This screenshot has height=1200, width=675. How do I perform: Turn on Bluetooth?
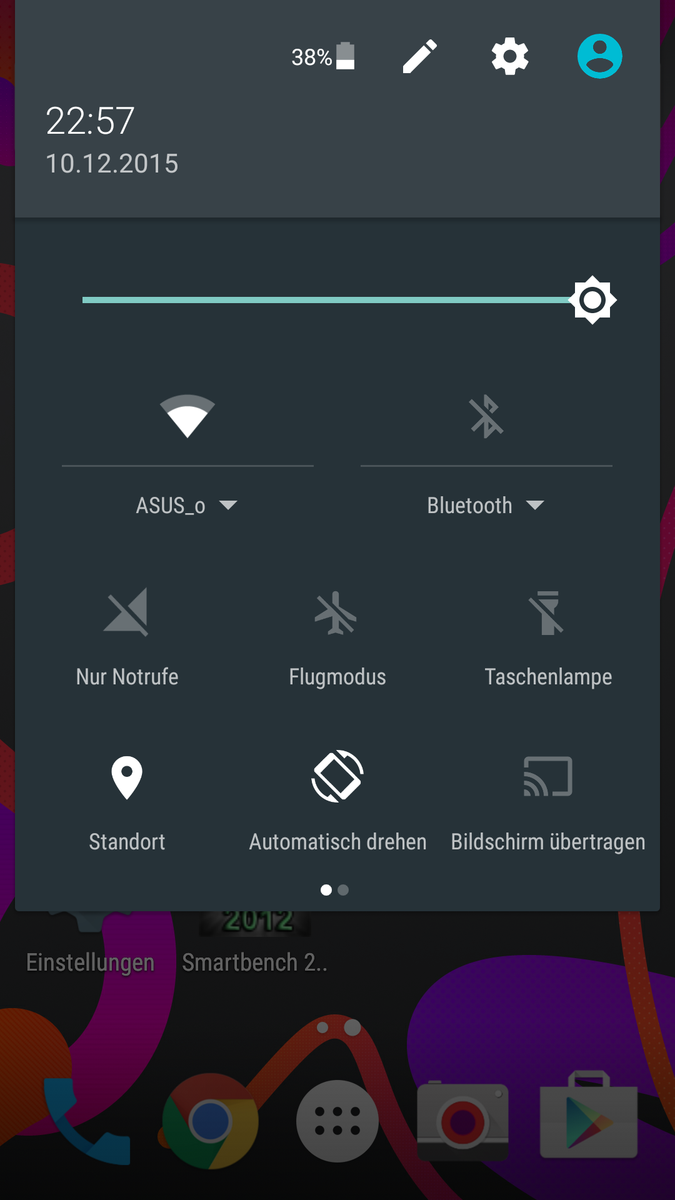tap(486, 417)
